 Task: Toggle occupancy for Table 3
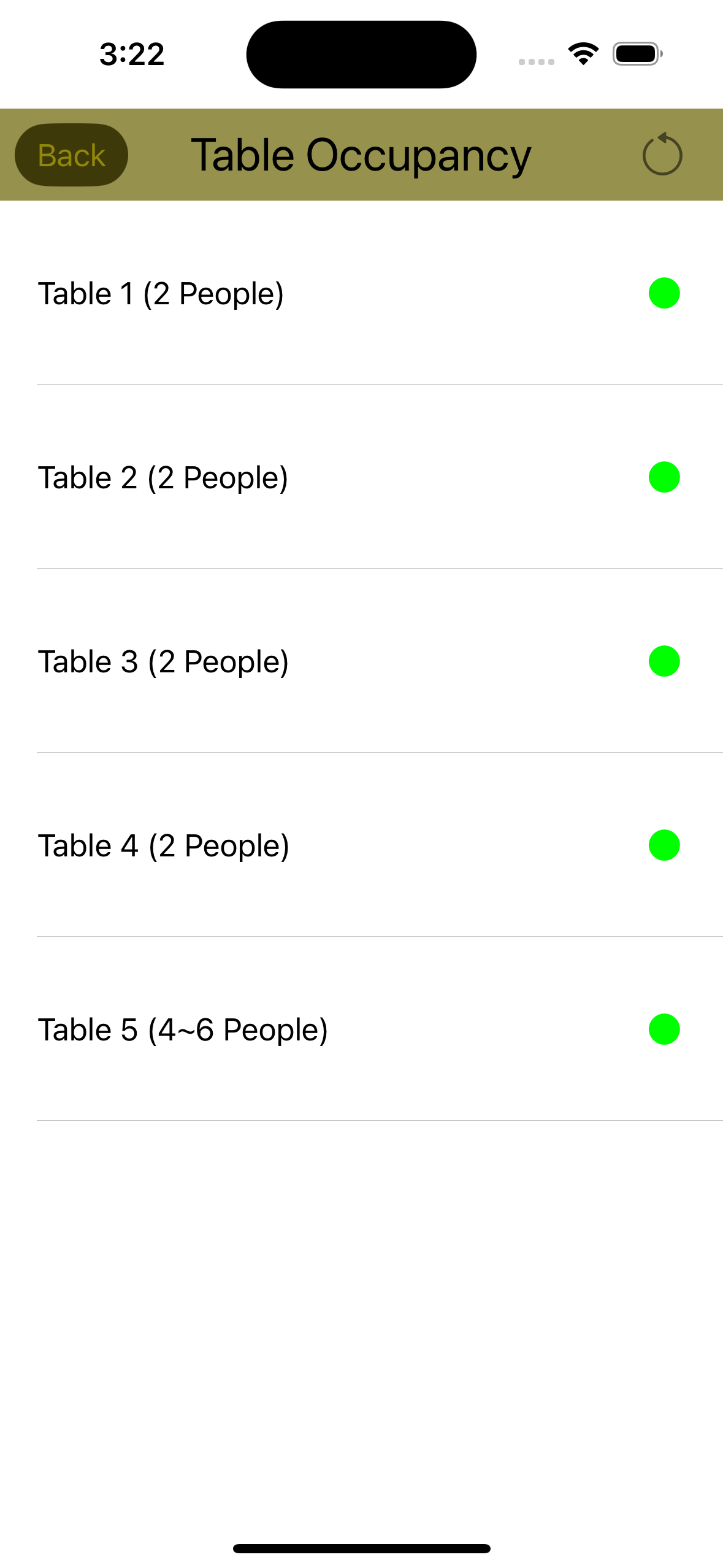[x=362, y=661]
